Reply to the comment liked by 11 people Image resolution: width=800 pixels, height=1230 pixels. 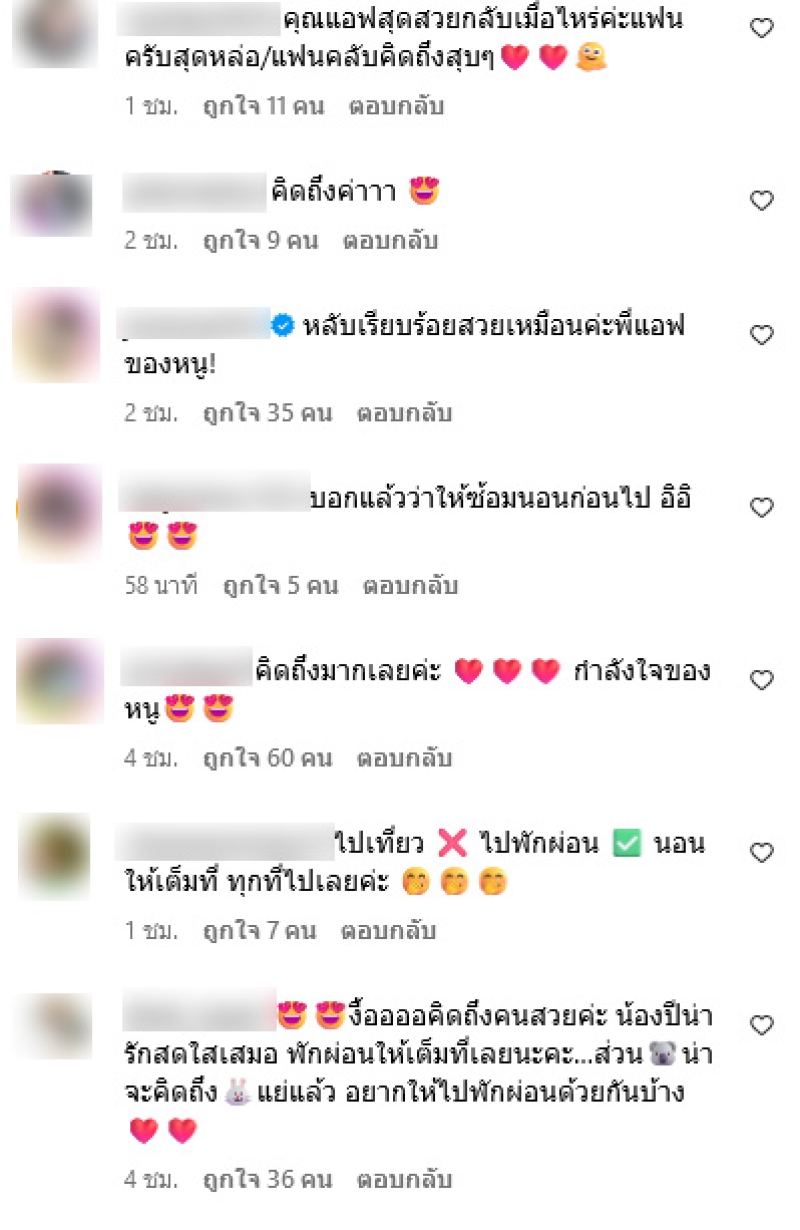point(396,106)
